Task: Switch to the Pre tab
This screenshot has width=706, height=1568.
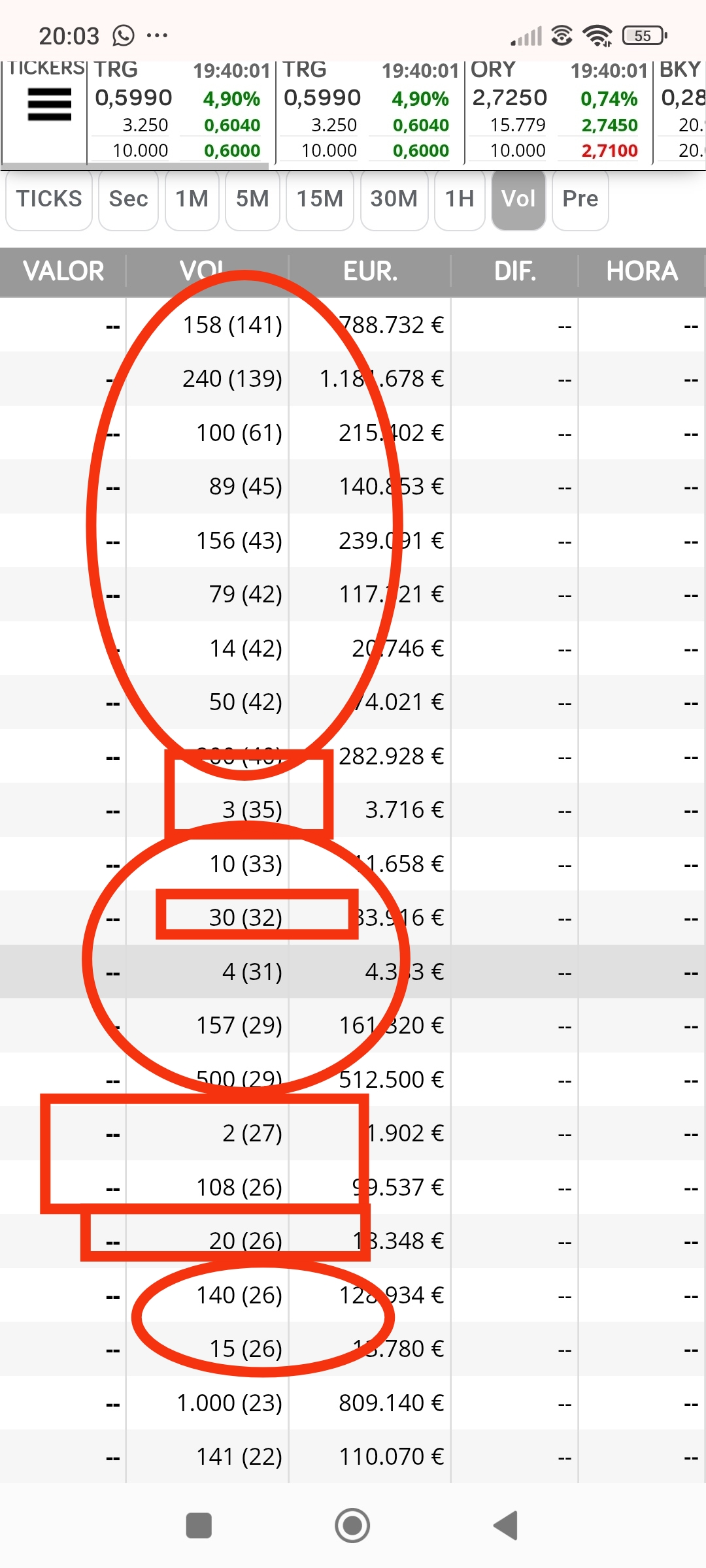Action: click(580, 199)
